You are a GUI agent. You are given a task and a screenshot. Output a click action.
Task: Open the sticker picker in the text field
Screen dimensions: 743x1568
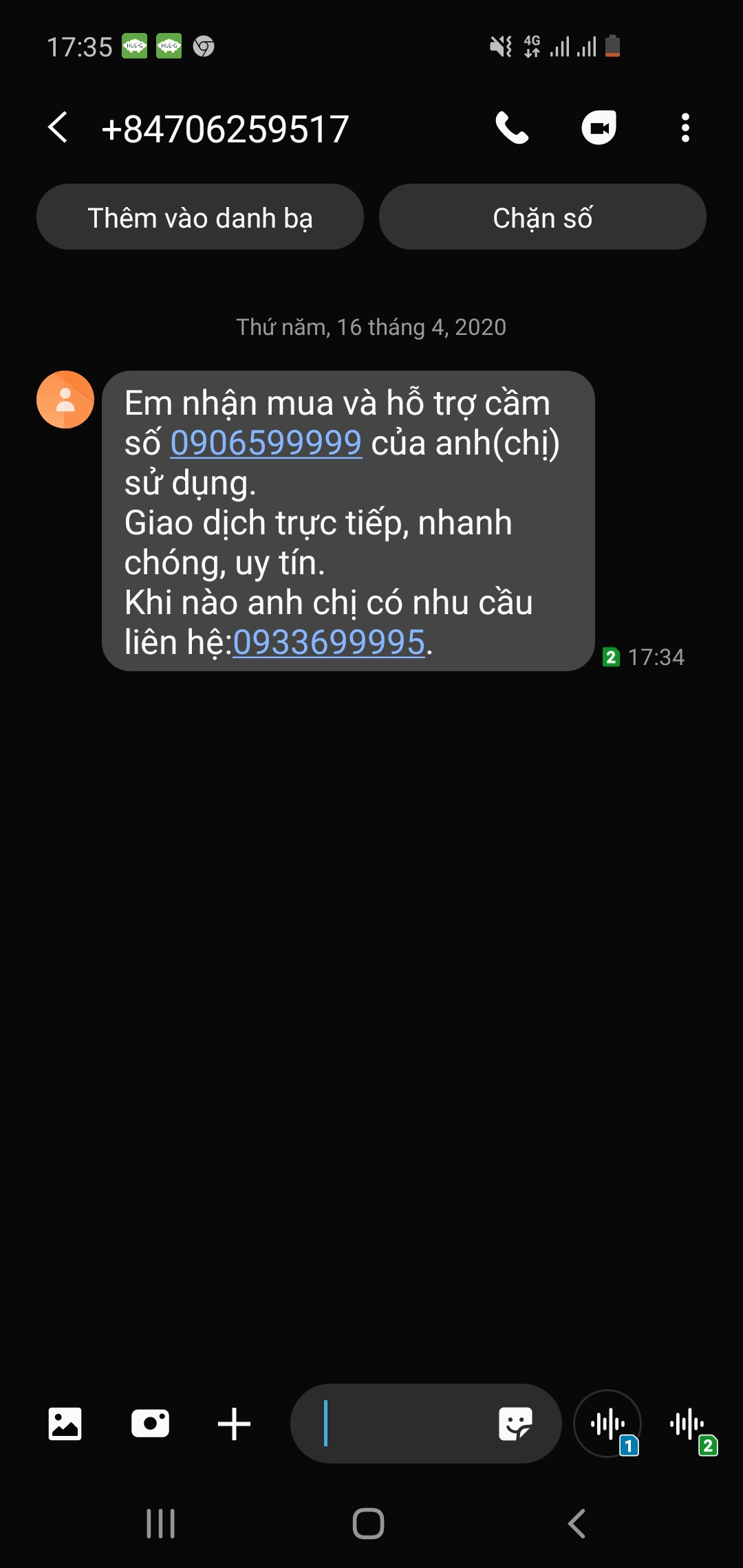click(x=515, y=1424)
